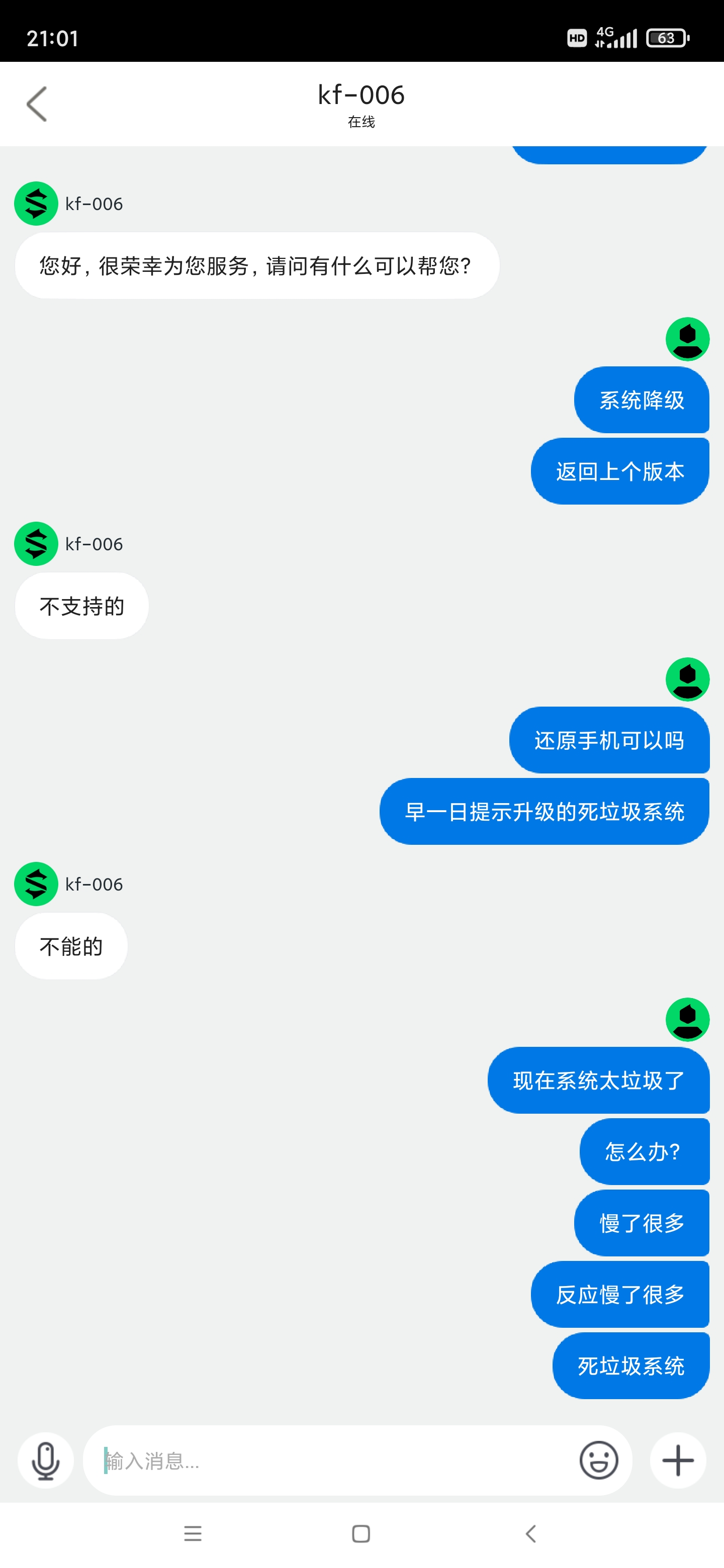
Task: Tap the microphone voice input button
Action: click(46, 1460)
